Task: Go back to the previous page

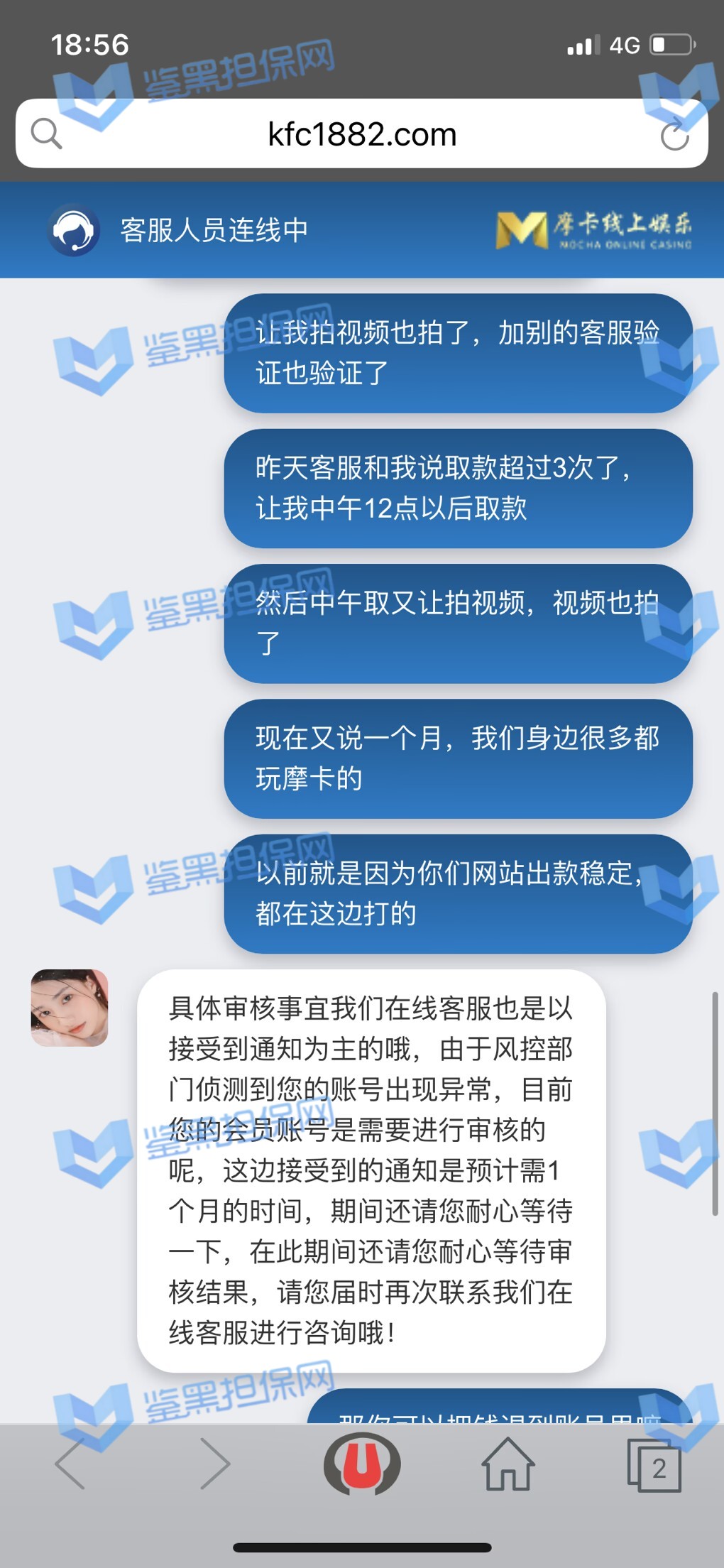Action: 71,1464
